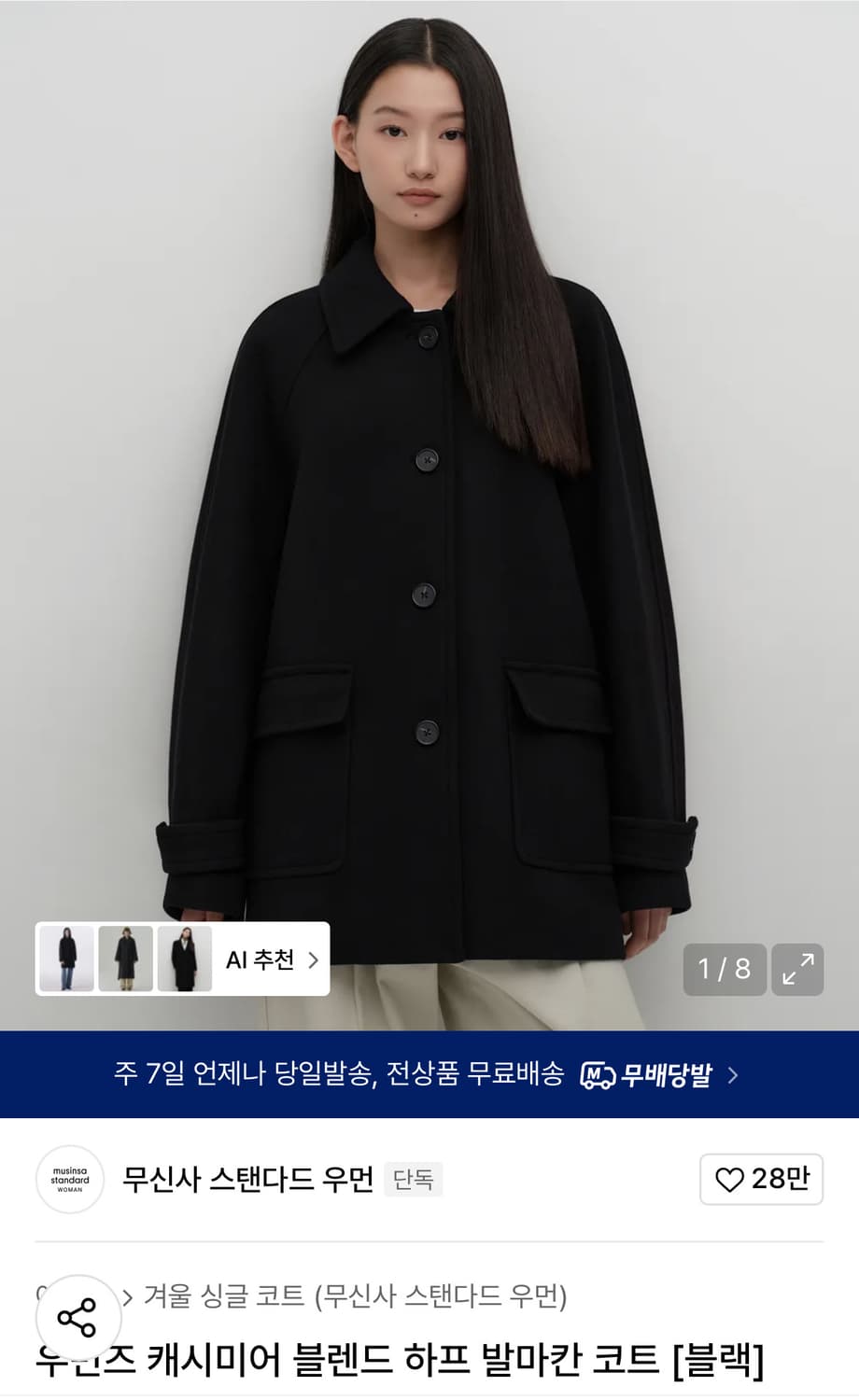Image resolution: width=859 pixels, height=1400 pixels.
Task: Tap the circular musinsa standard WOMAN logo
Action: pos(69,1179)
